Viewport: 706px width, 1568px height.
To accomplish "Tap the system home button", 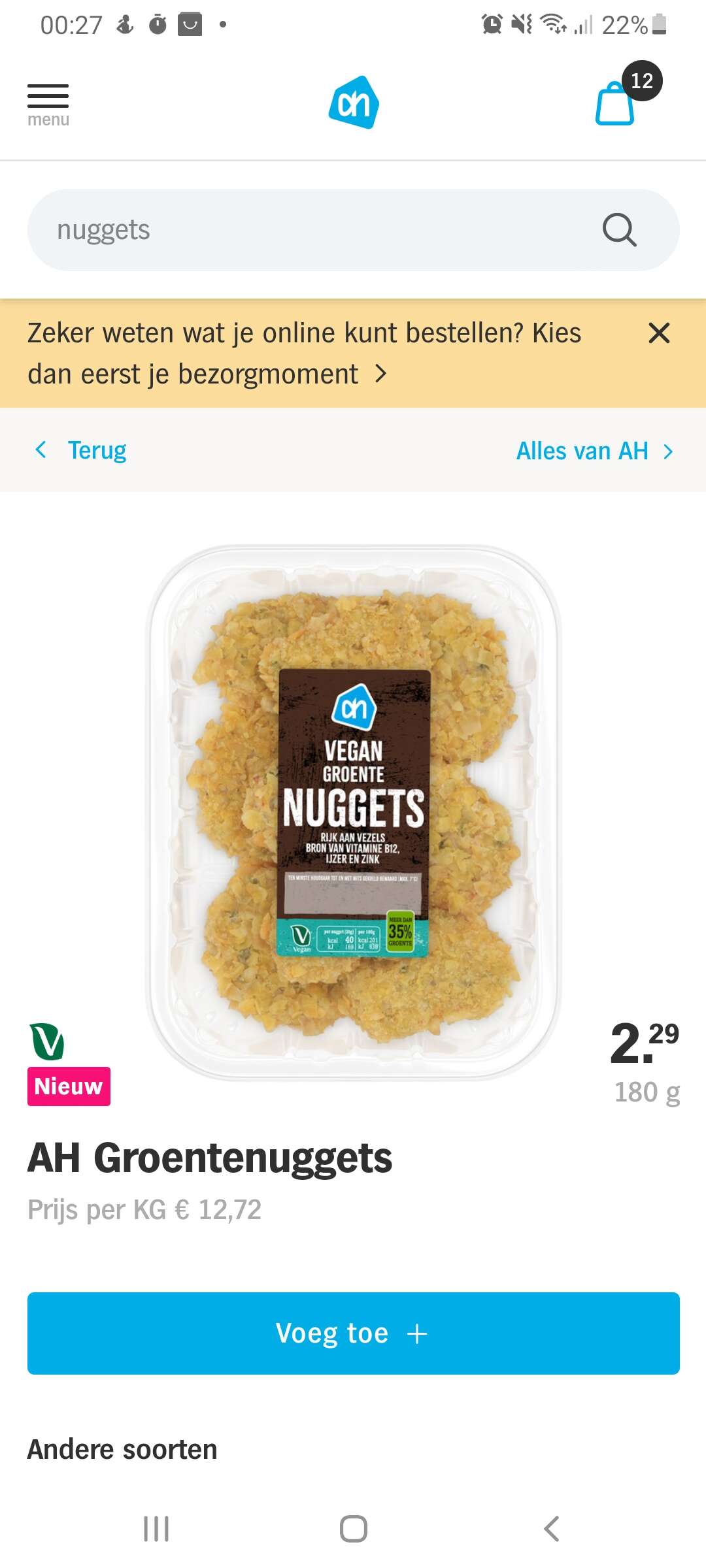I will tap(354, 1529).
